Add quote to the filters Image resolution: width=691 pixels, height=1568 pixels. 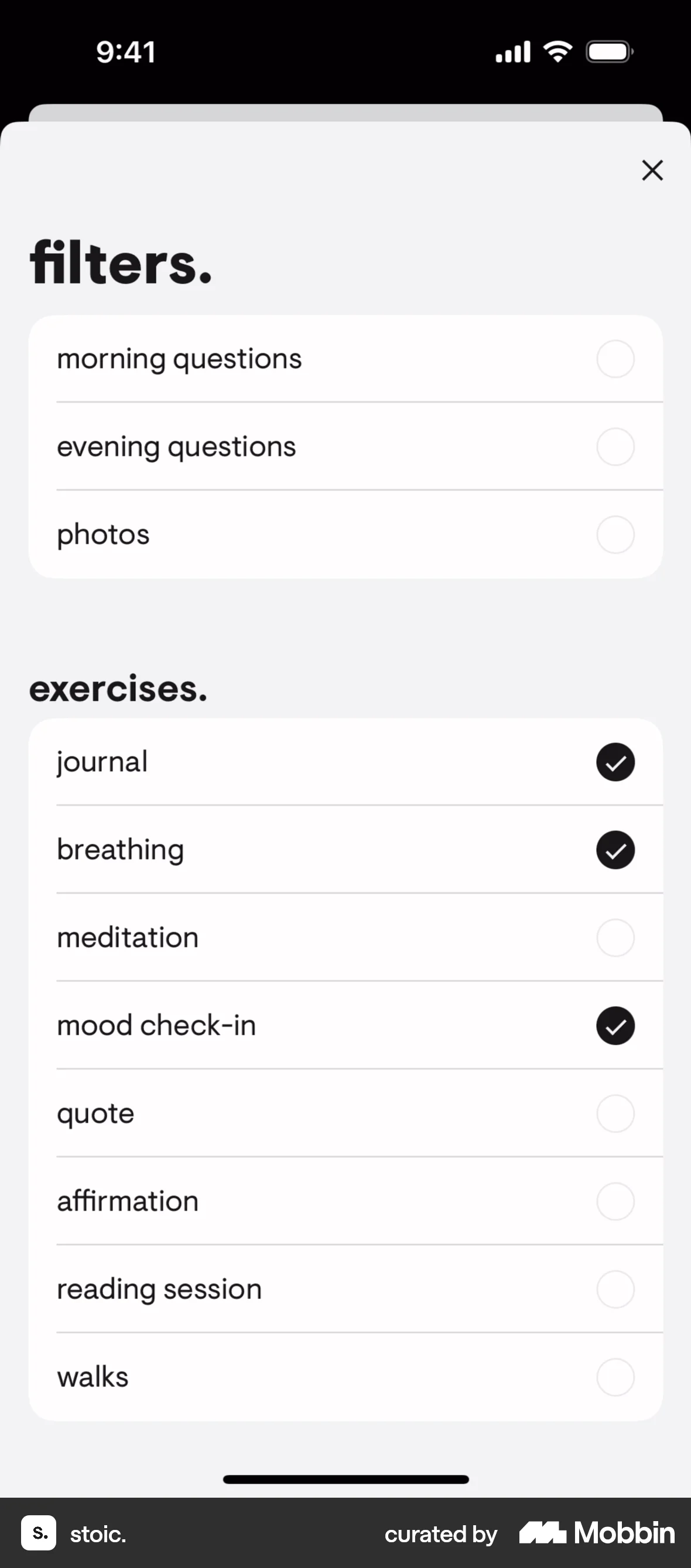click(615, 1113)
